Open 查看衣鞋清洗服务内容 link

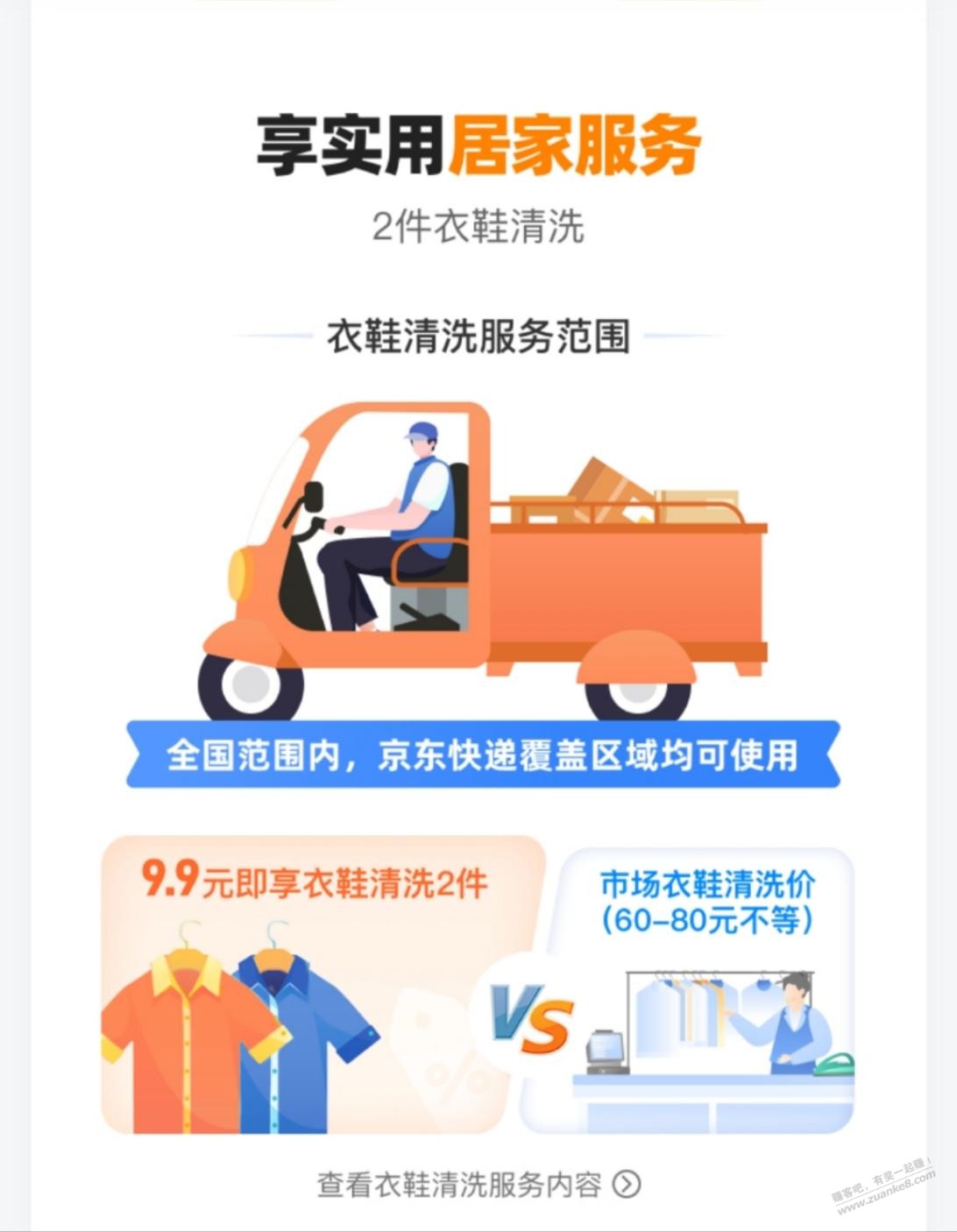(478, 1185)
